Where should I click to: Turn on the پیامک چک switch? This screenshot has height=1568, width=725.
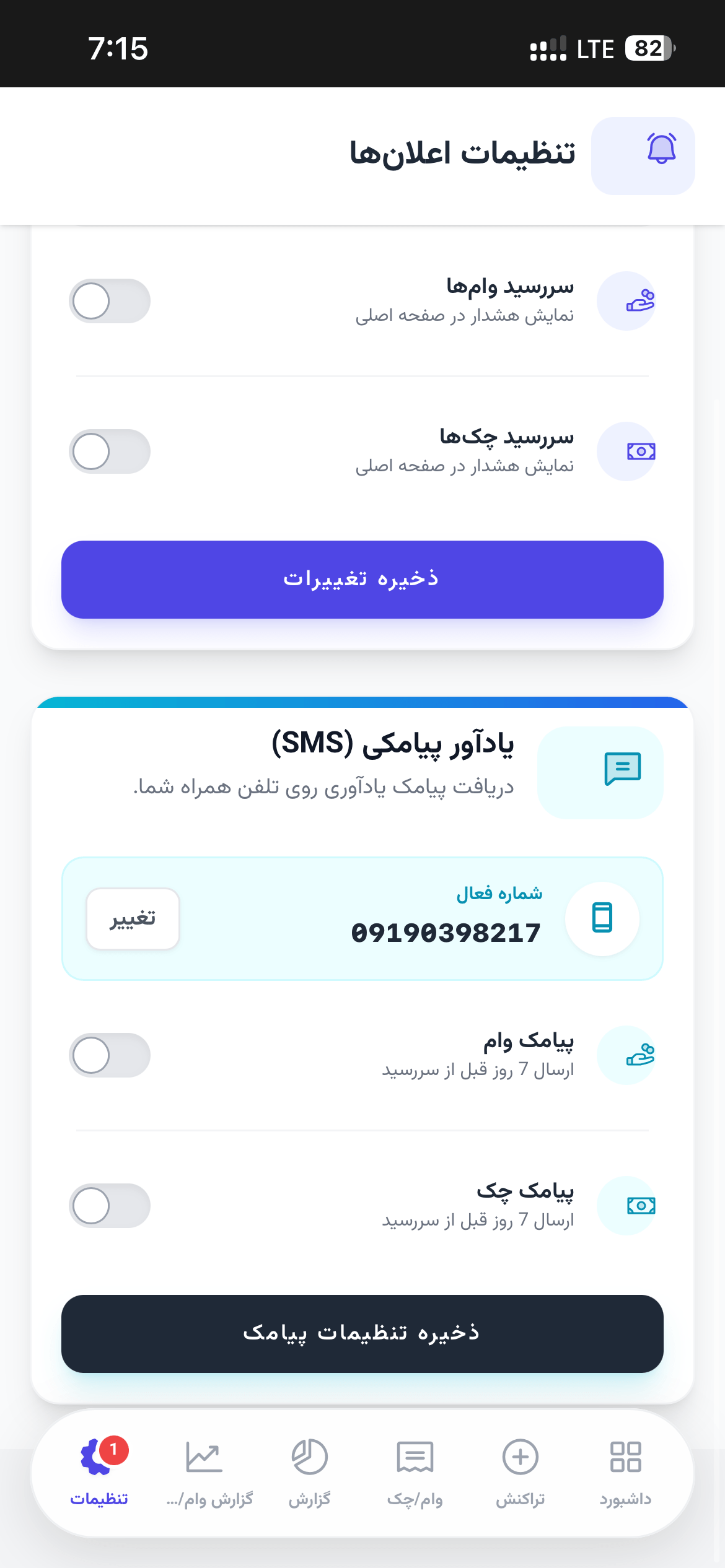(110, 1205)
